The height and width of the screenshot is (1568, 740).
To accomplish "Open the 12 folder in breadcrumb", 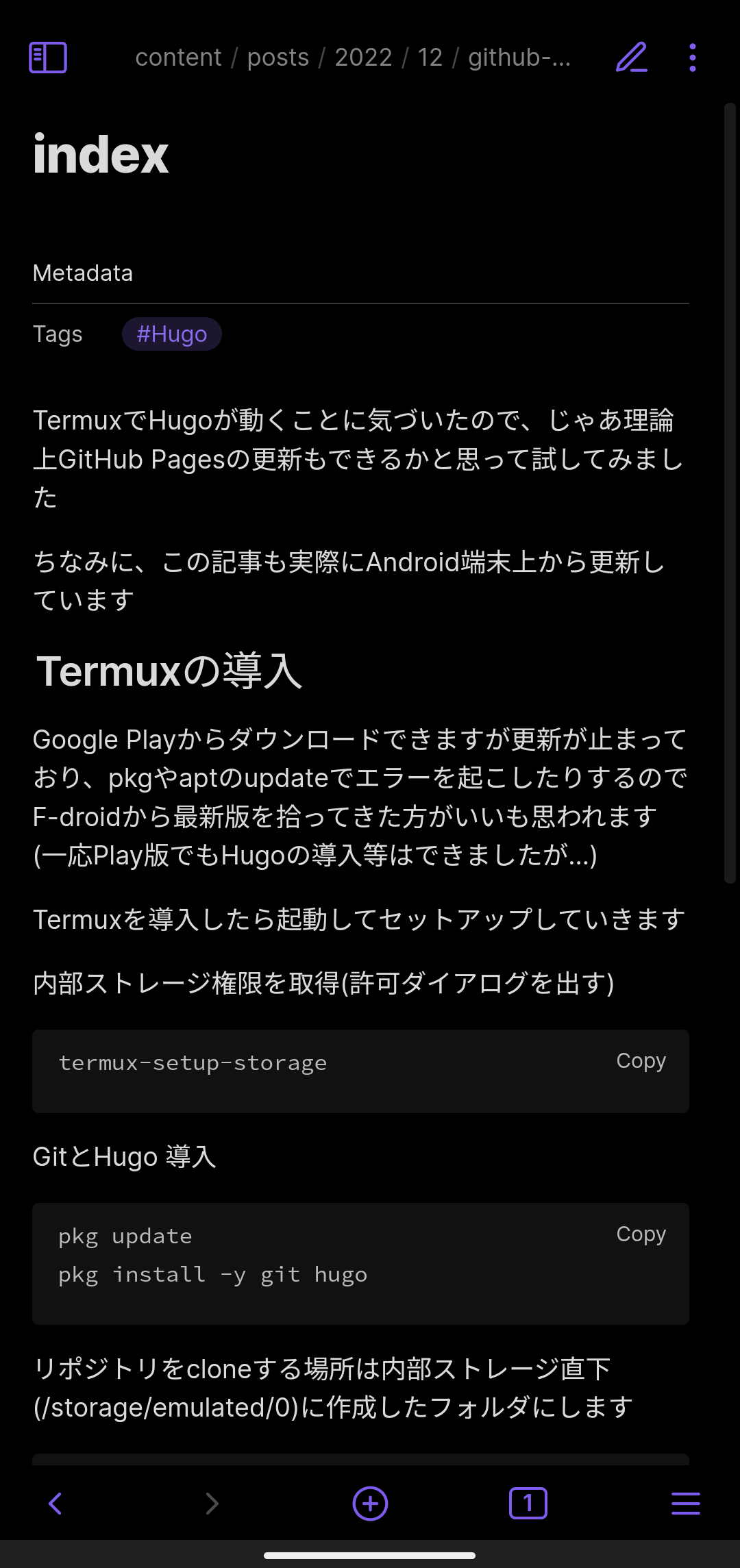I will [430, 58].
